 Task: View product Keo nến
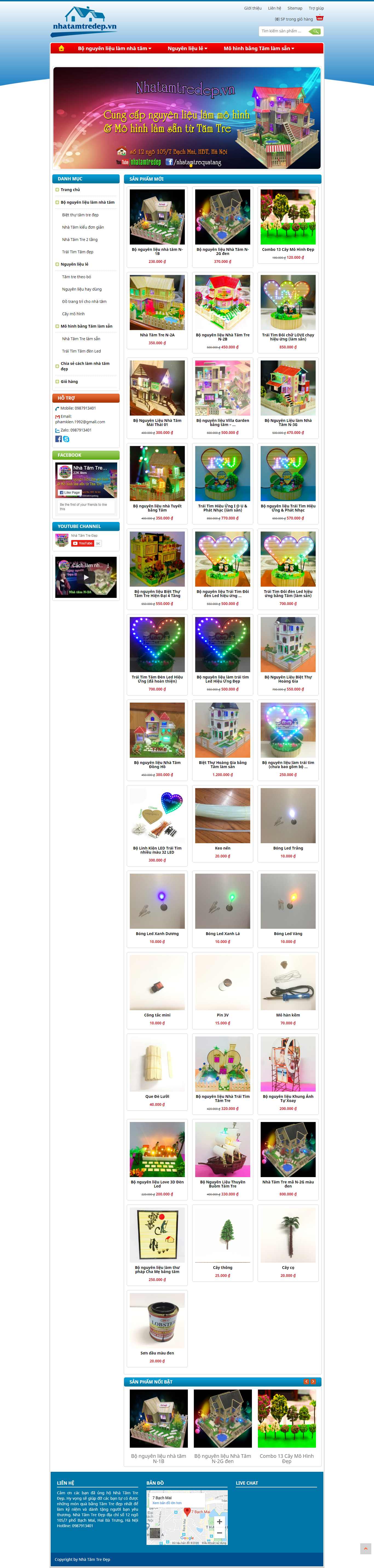223,848
